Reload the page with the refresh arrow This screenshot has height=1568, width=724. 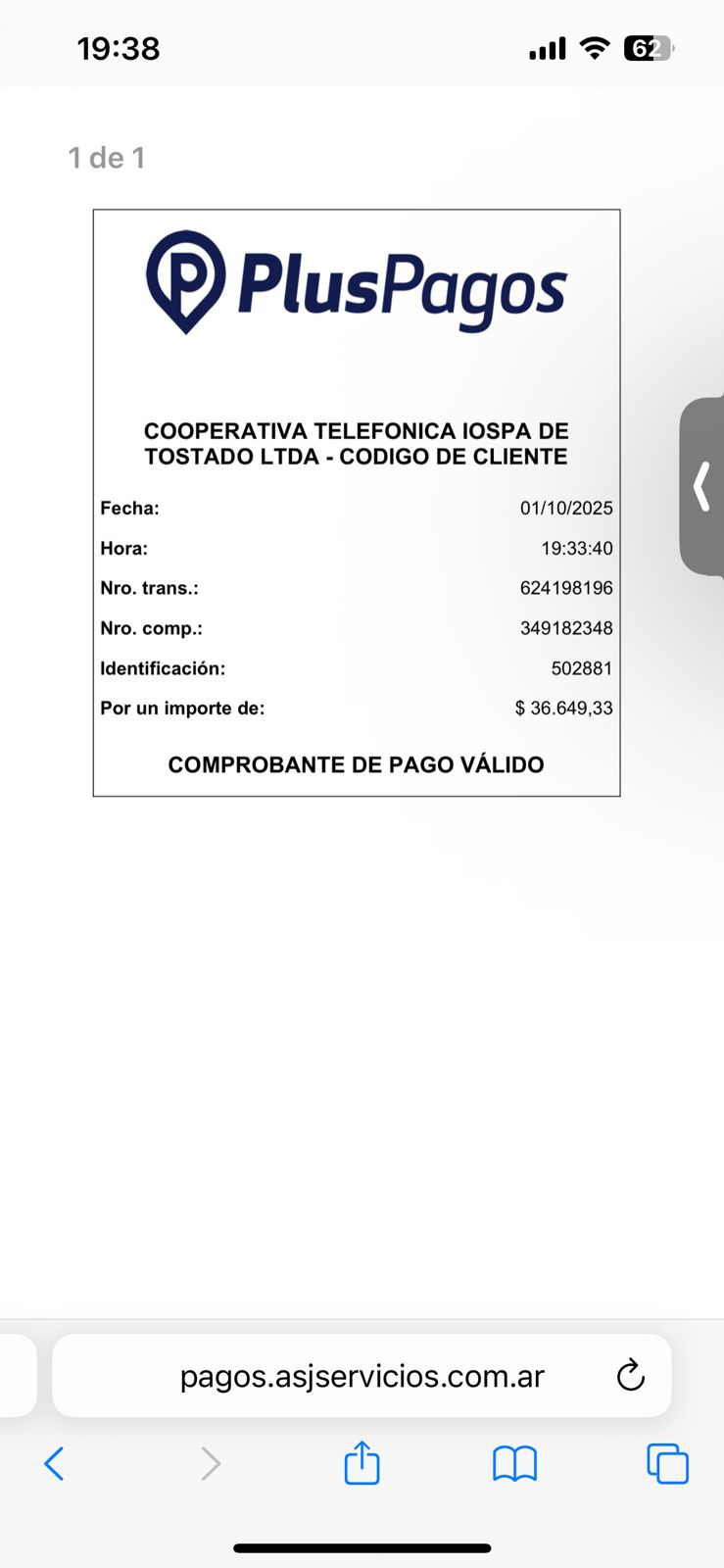coord(631,1376)
